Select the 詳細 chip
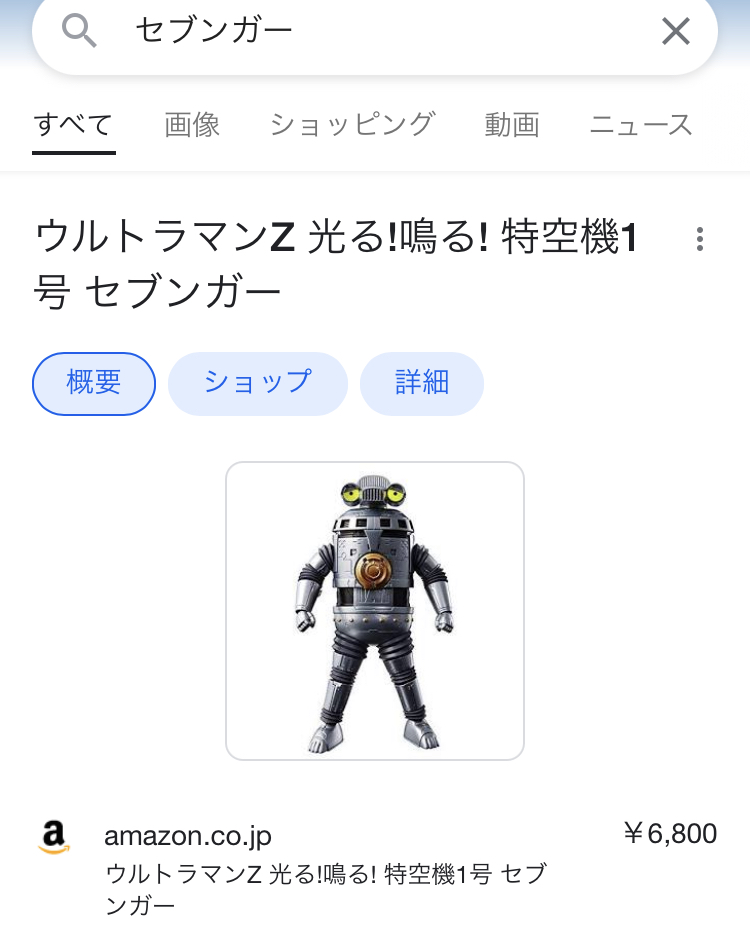The height and width of the screenshot is (945, 750). pyautogui.click(x=421, y=383)
